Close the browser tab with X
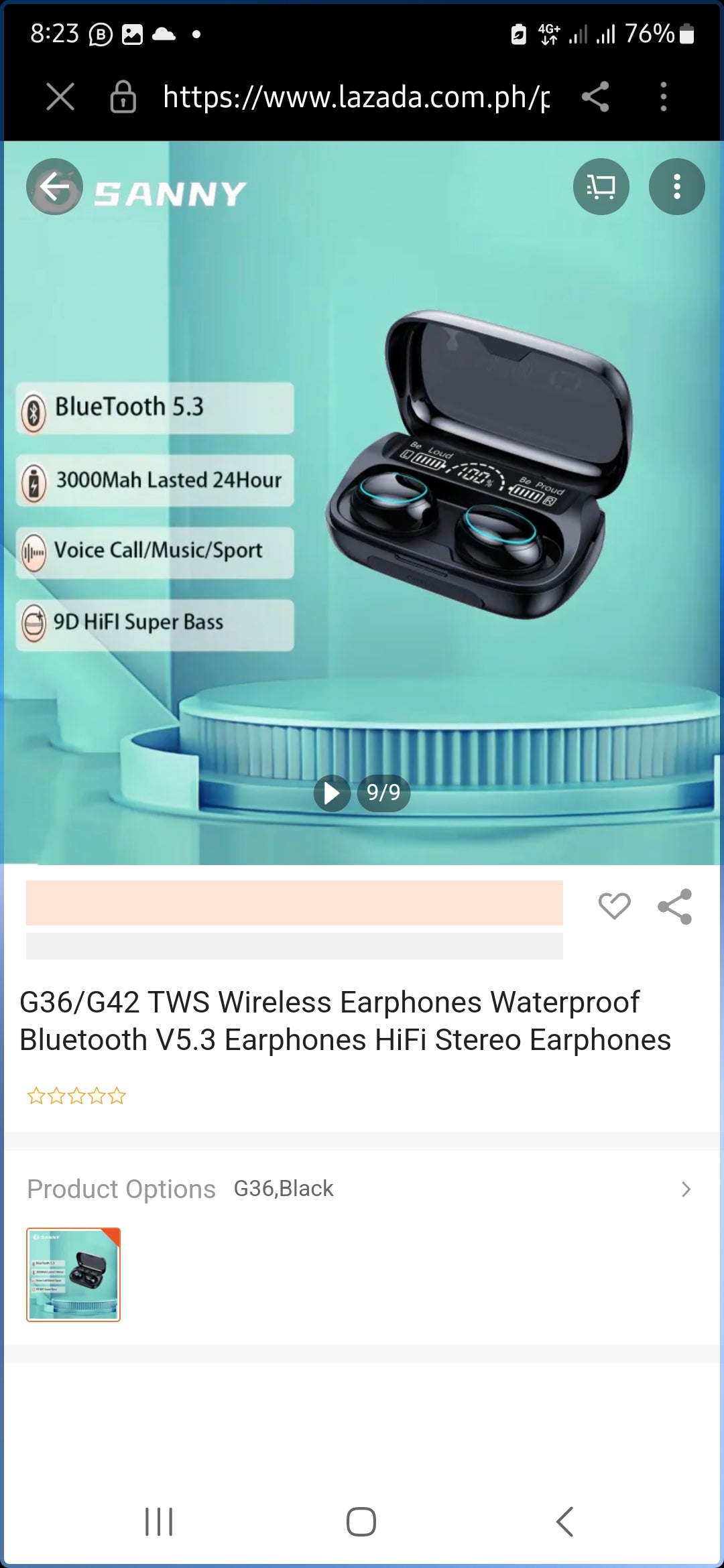The image size is (724, 1568). (x=60, y=97)
